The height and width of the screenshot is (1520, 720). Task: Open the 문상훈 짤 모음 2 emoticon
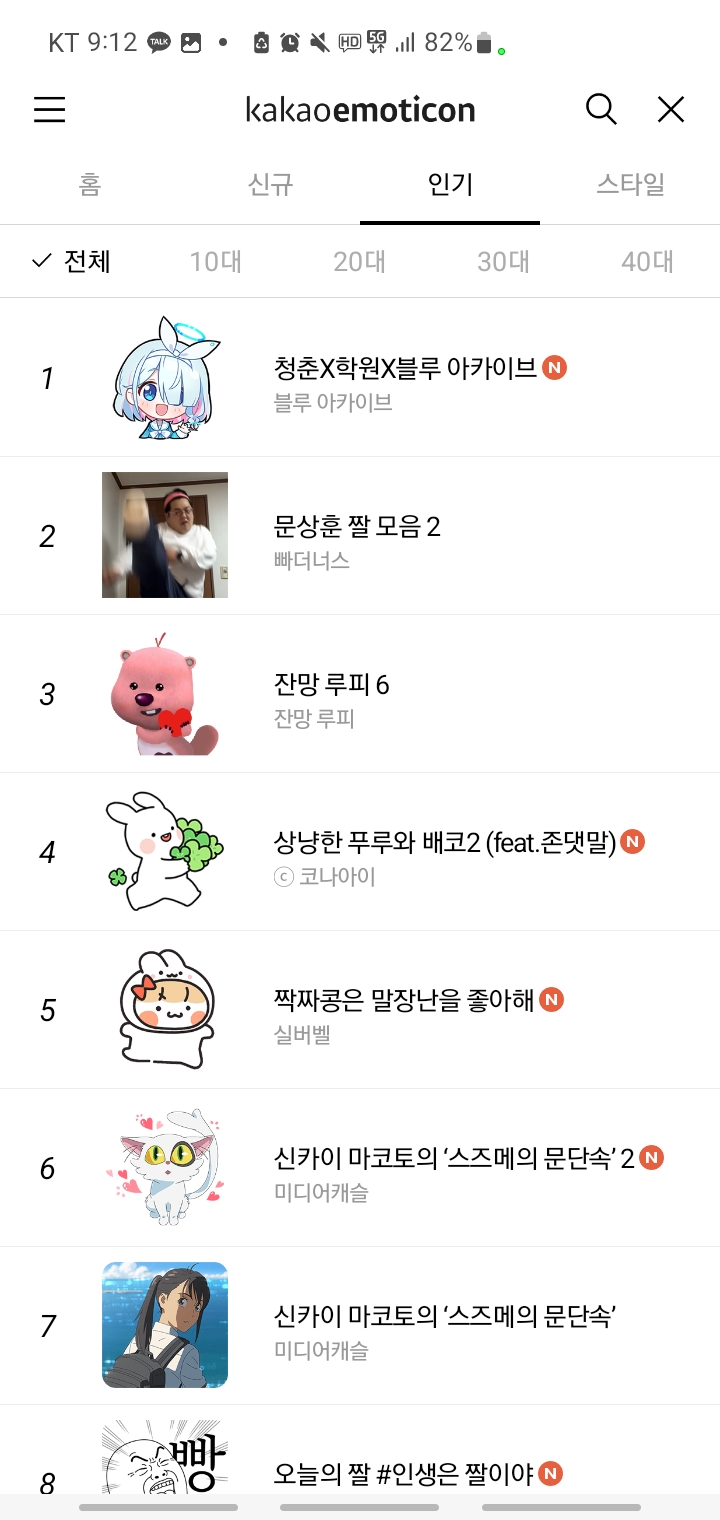point(357,527)
